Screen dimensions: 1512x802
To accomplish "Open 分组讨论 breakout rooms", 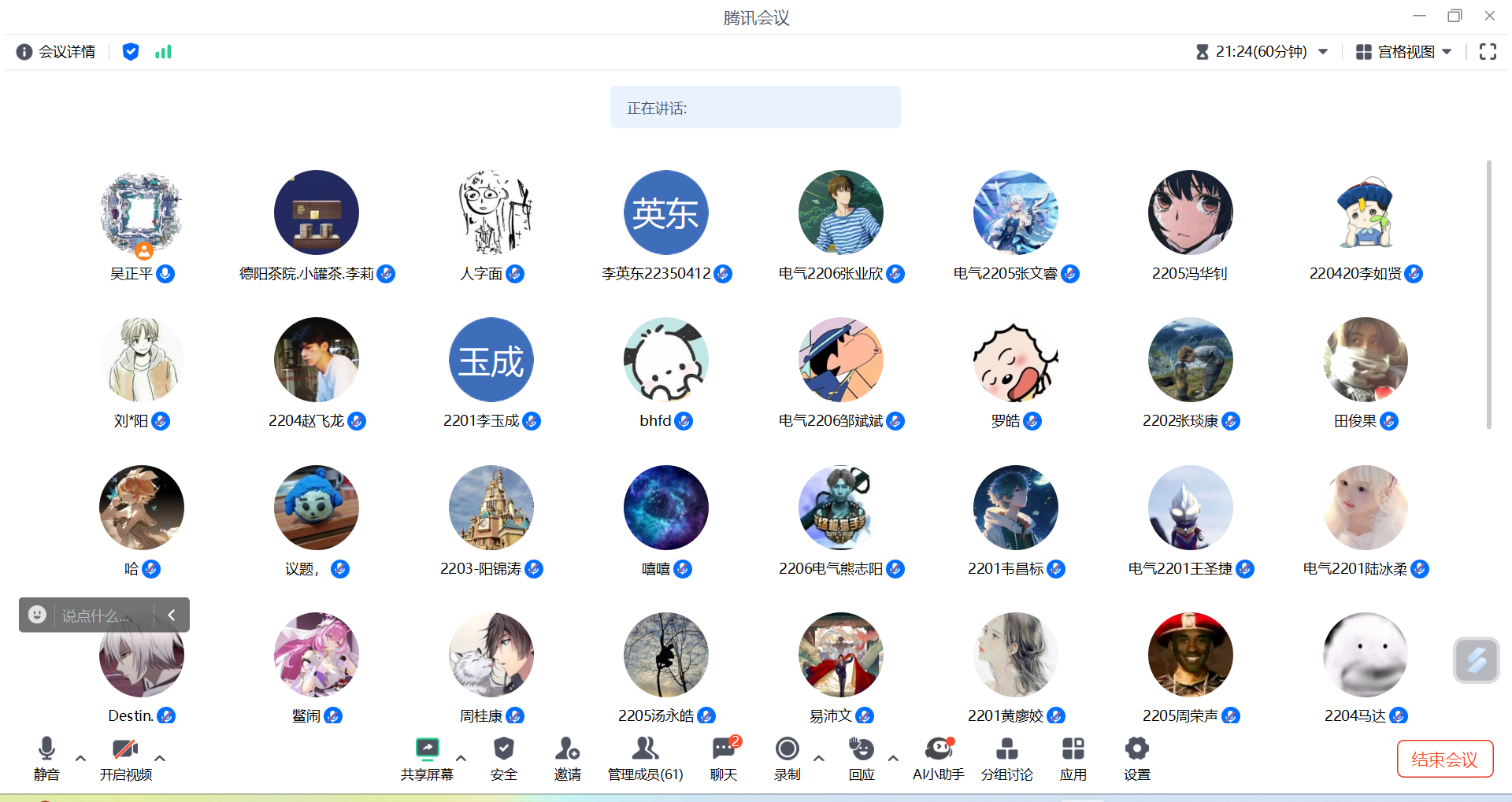I will point(1006,758).
